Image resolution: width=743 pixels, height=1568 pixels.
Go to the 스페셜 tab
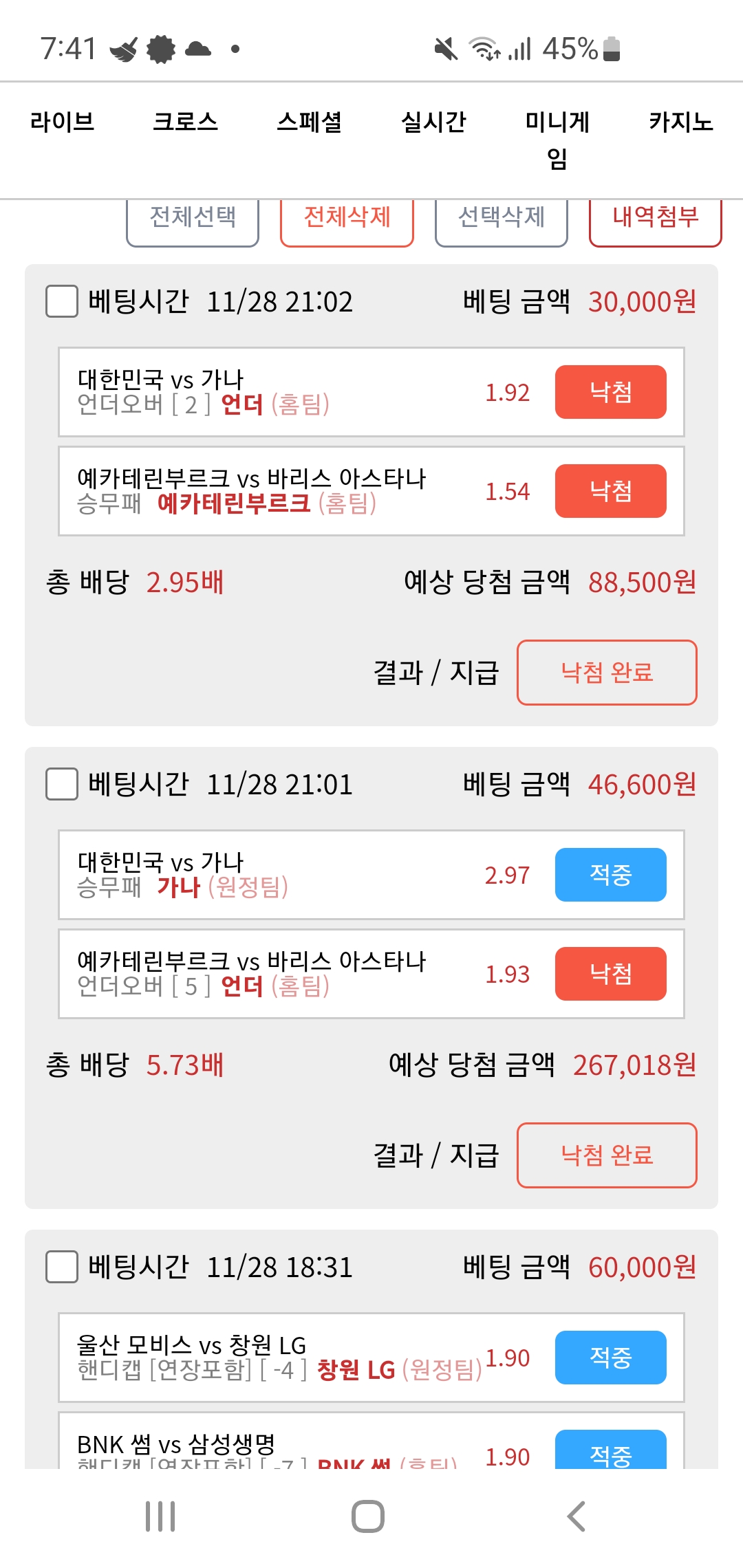click(310, 122)
